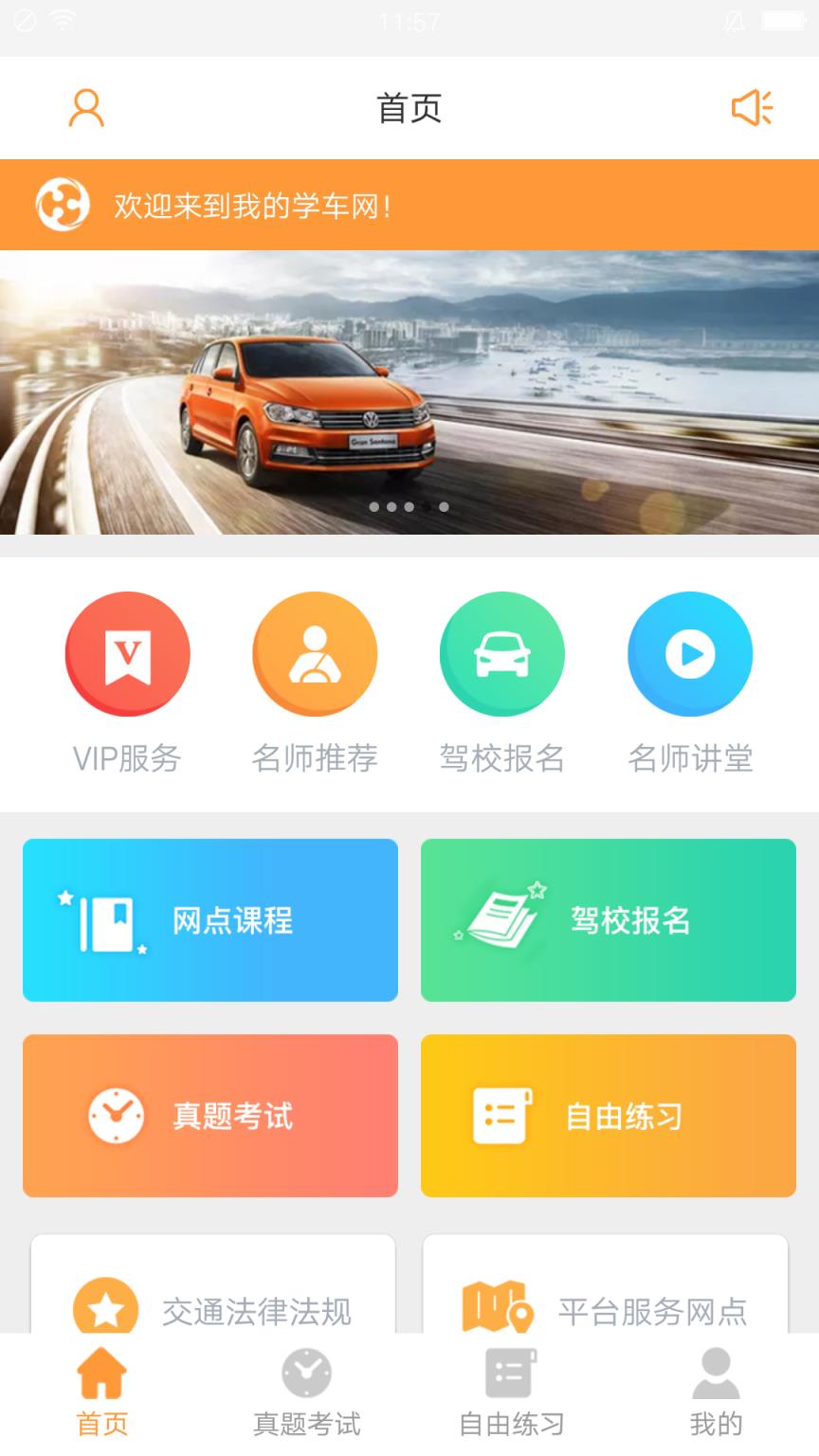Open the user profile icon
Image resolution: width=819 pixels, height=1456 pixels.
(x=85, y=106)
